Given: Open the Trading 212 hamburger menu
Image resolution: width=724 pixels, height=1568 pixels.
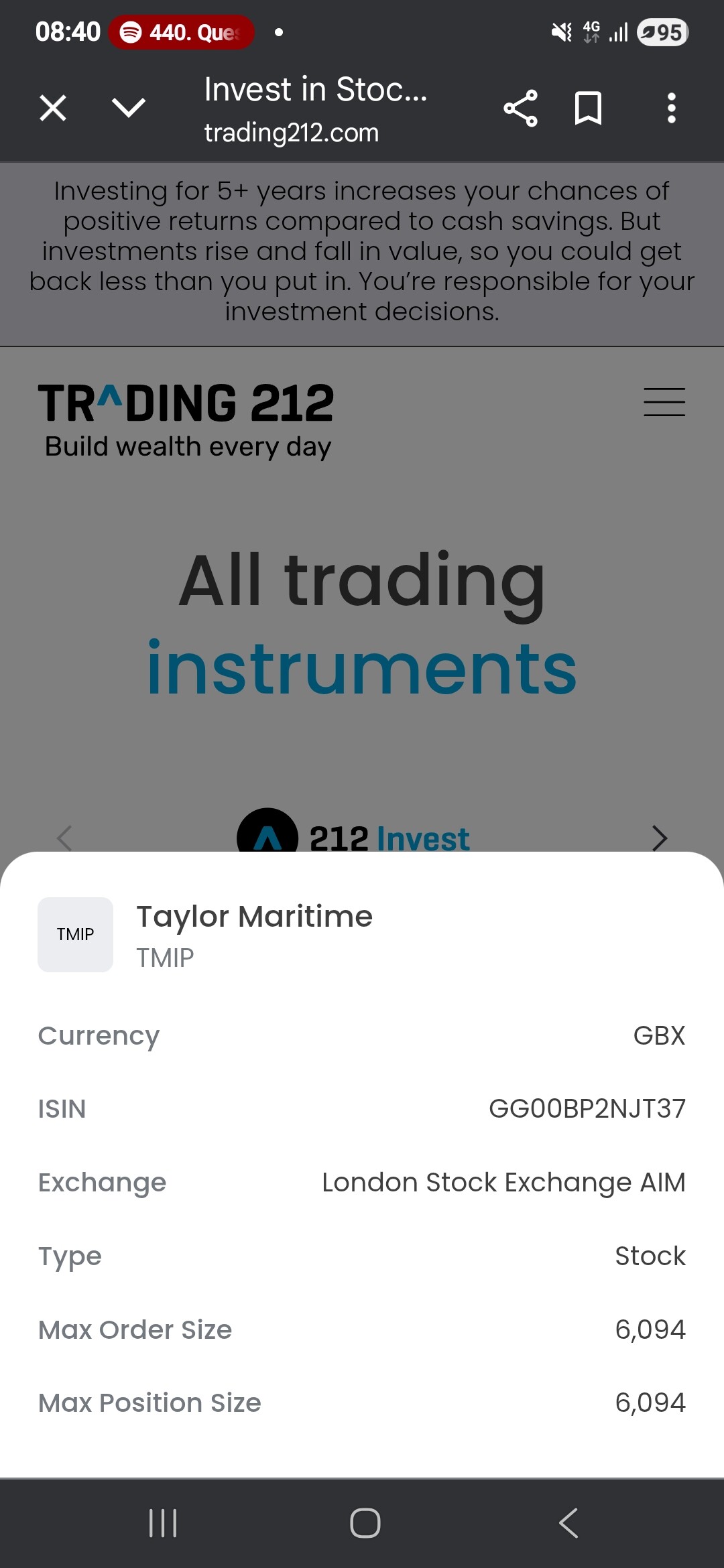Looking at the screenshot, I should 664,402.
